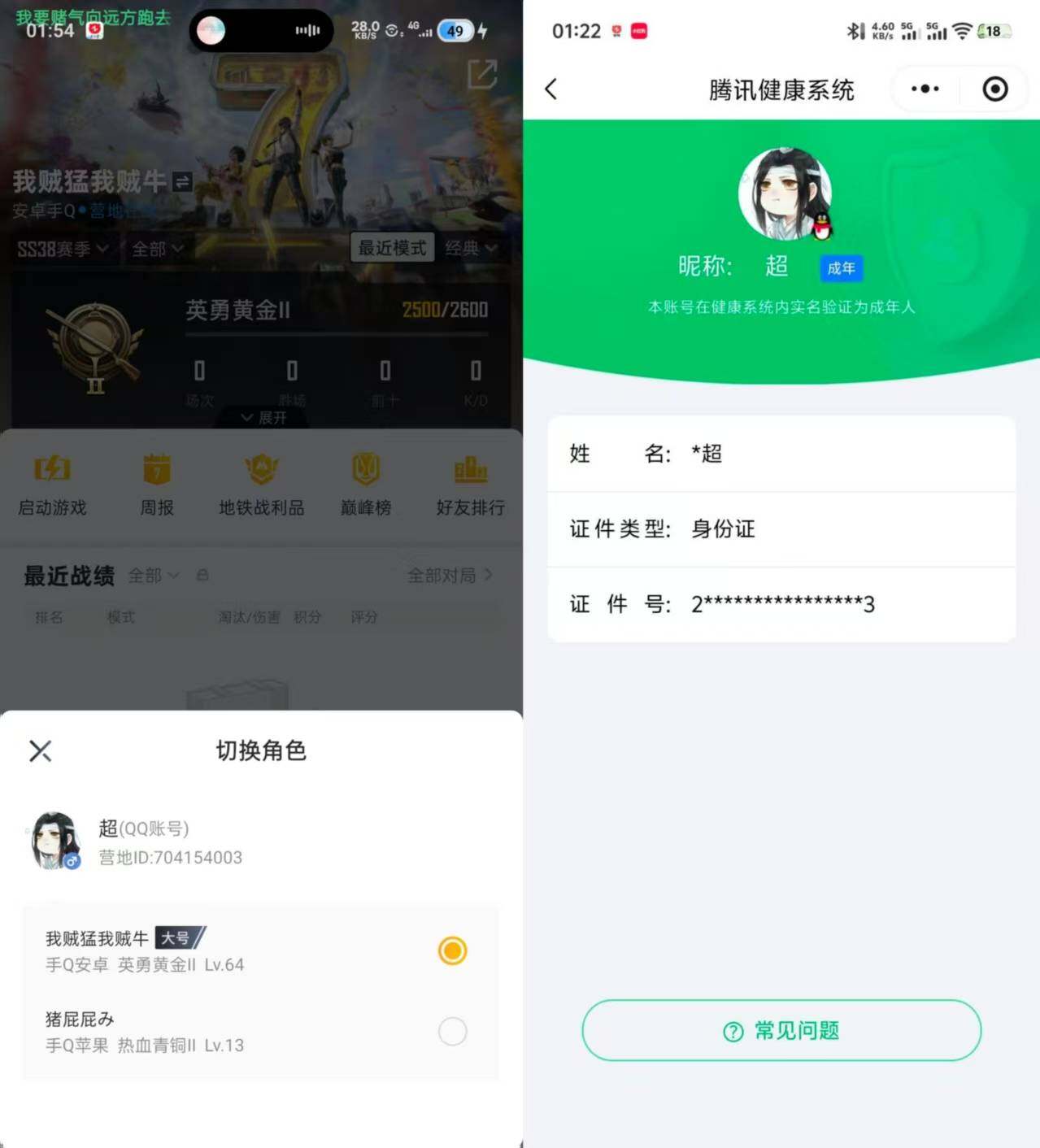
Task: Switch to the 经典 tab
Action: point(469,247)
